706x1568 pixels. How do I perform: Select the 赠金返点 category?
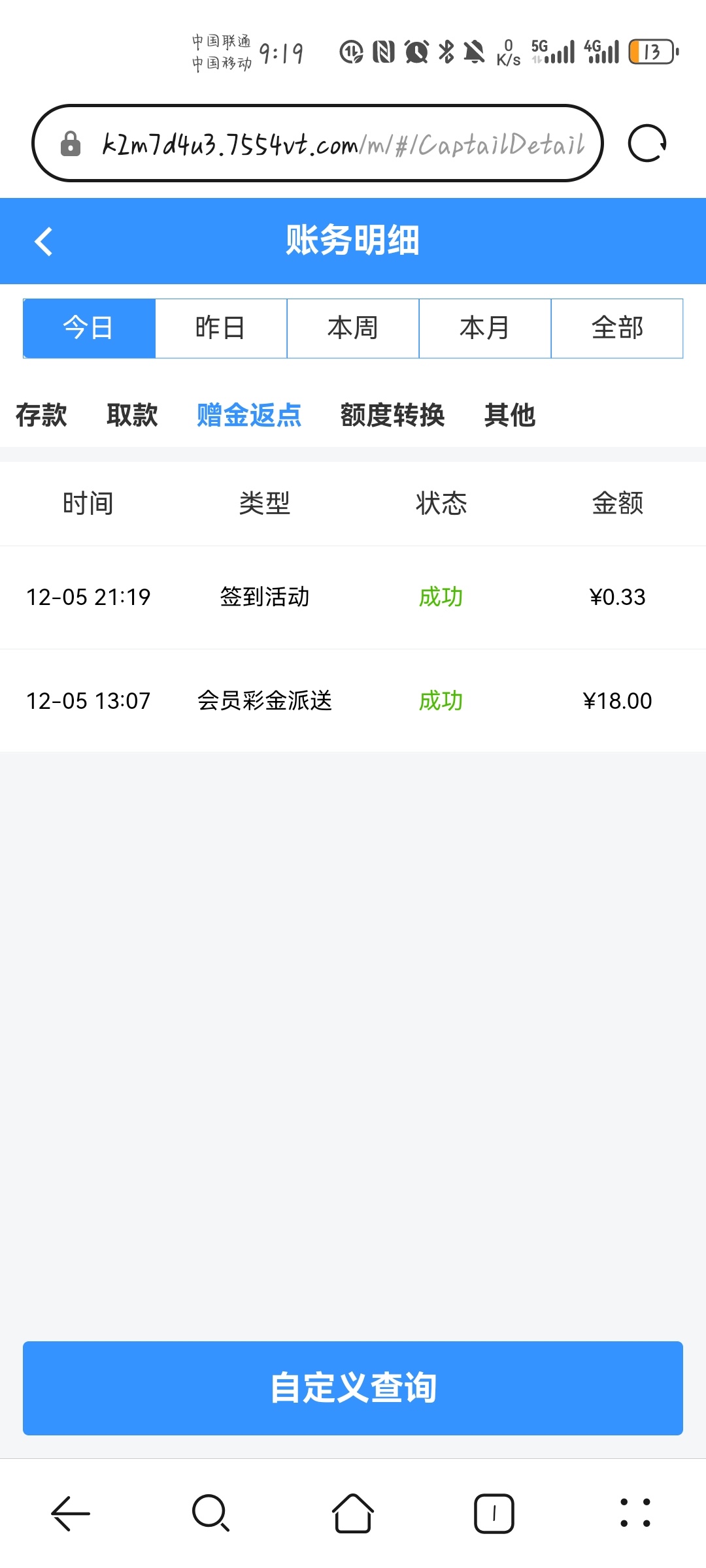click(249, 416)
